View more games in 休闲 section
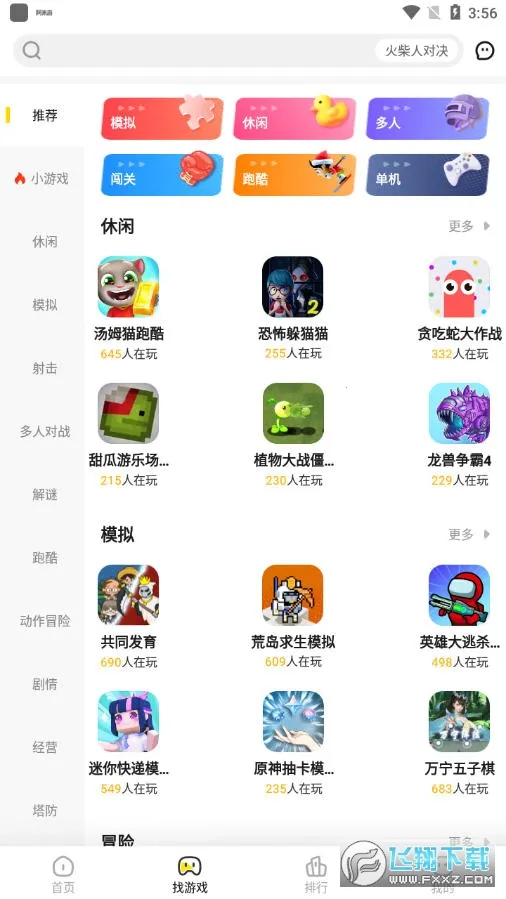Image resolution: width=506 pixels, height=899 pixels. (x=469, y=226)
